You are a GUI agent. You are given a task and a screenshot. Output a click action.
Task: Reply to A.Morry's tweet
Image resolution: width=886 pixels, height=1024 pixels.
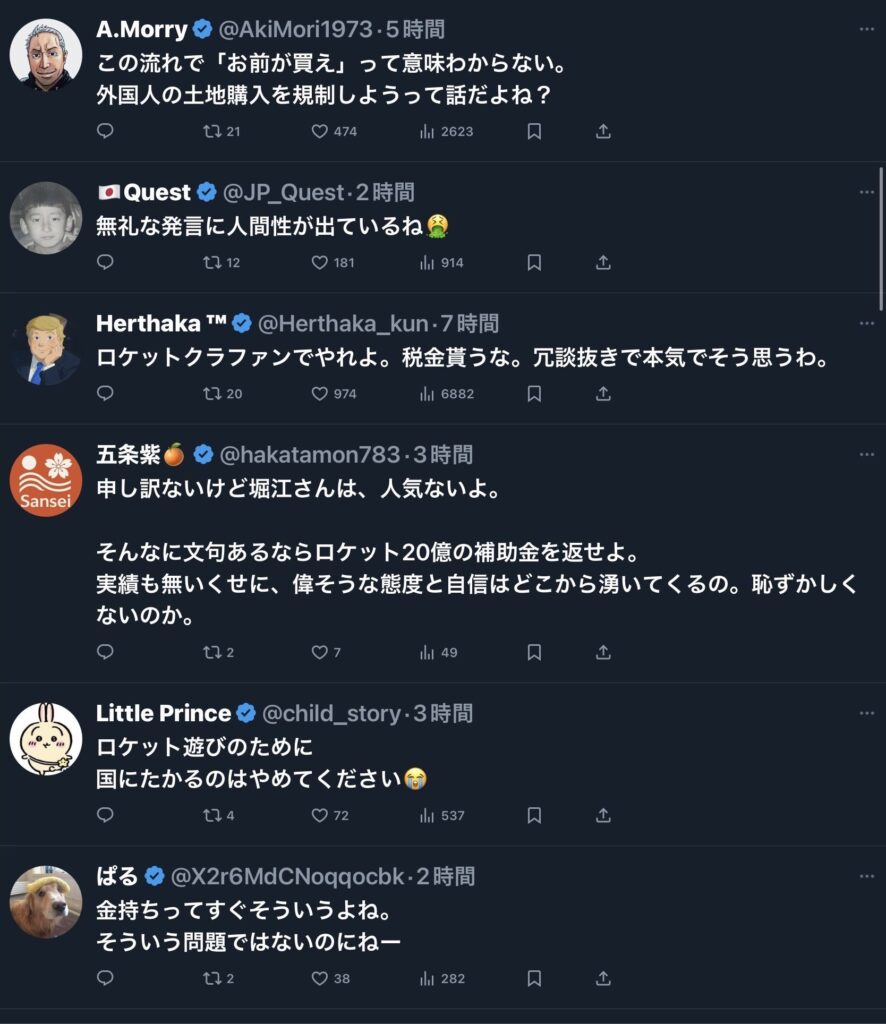(x=105, y=131)
